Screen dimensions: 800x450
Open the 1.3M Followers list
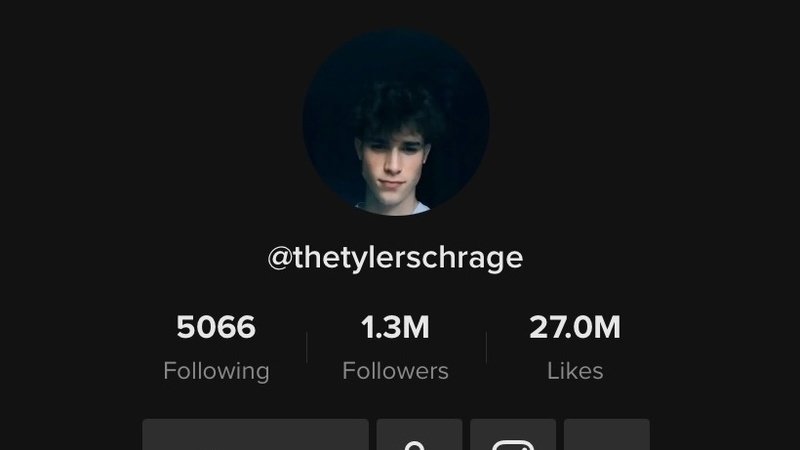[x=395, y=347]
